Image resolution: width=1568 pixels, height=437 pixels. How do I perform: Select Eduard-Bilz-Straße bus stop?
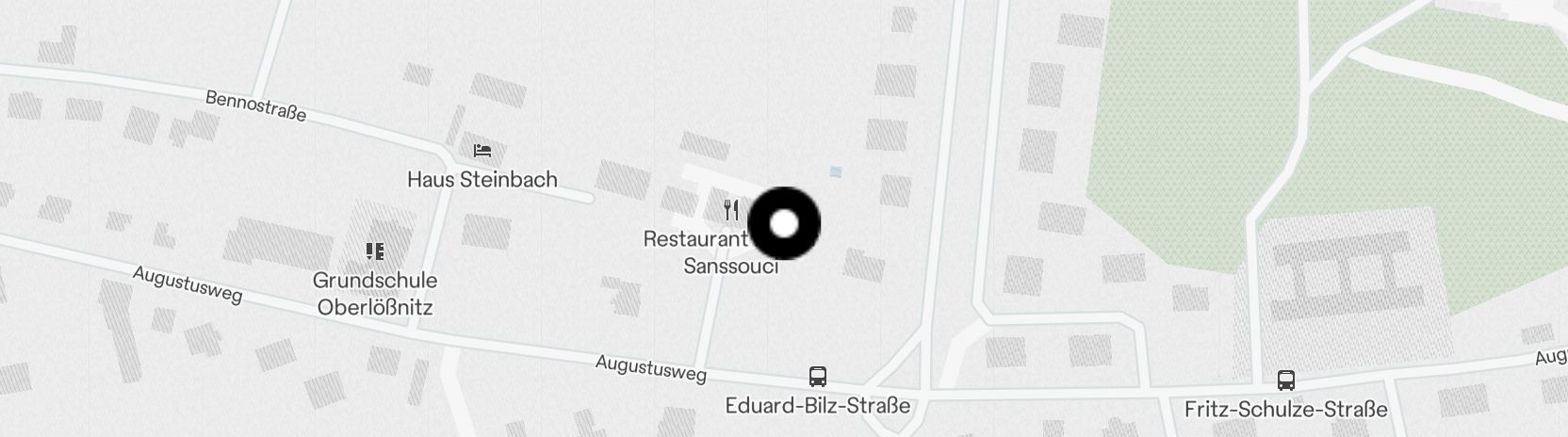click(x=818, y=378)
